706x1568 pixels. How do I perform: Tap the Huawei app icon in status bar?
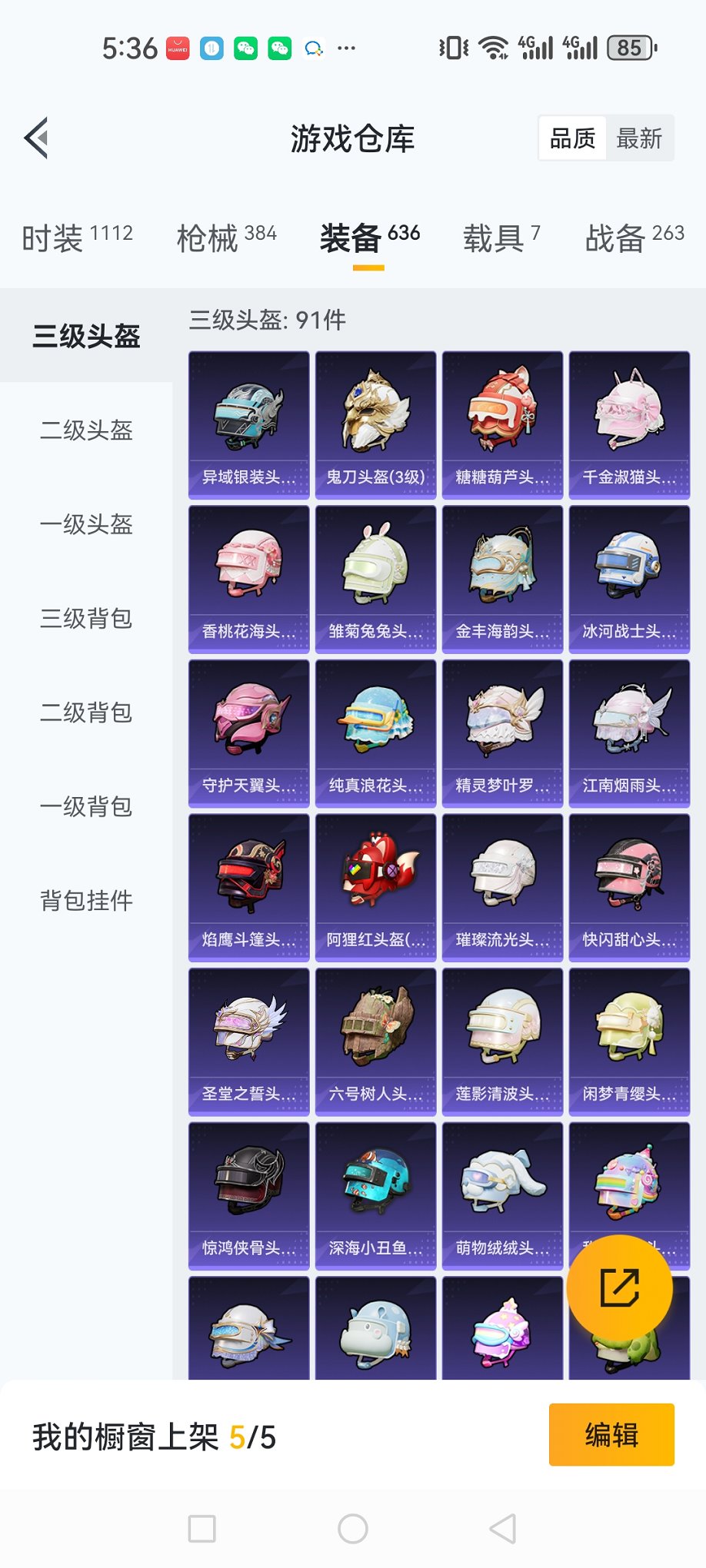click(x=177, y=48)
